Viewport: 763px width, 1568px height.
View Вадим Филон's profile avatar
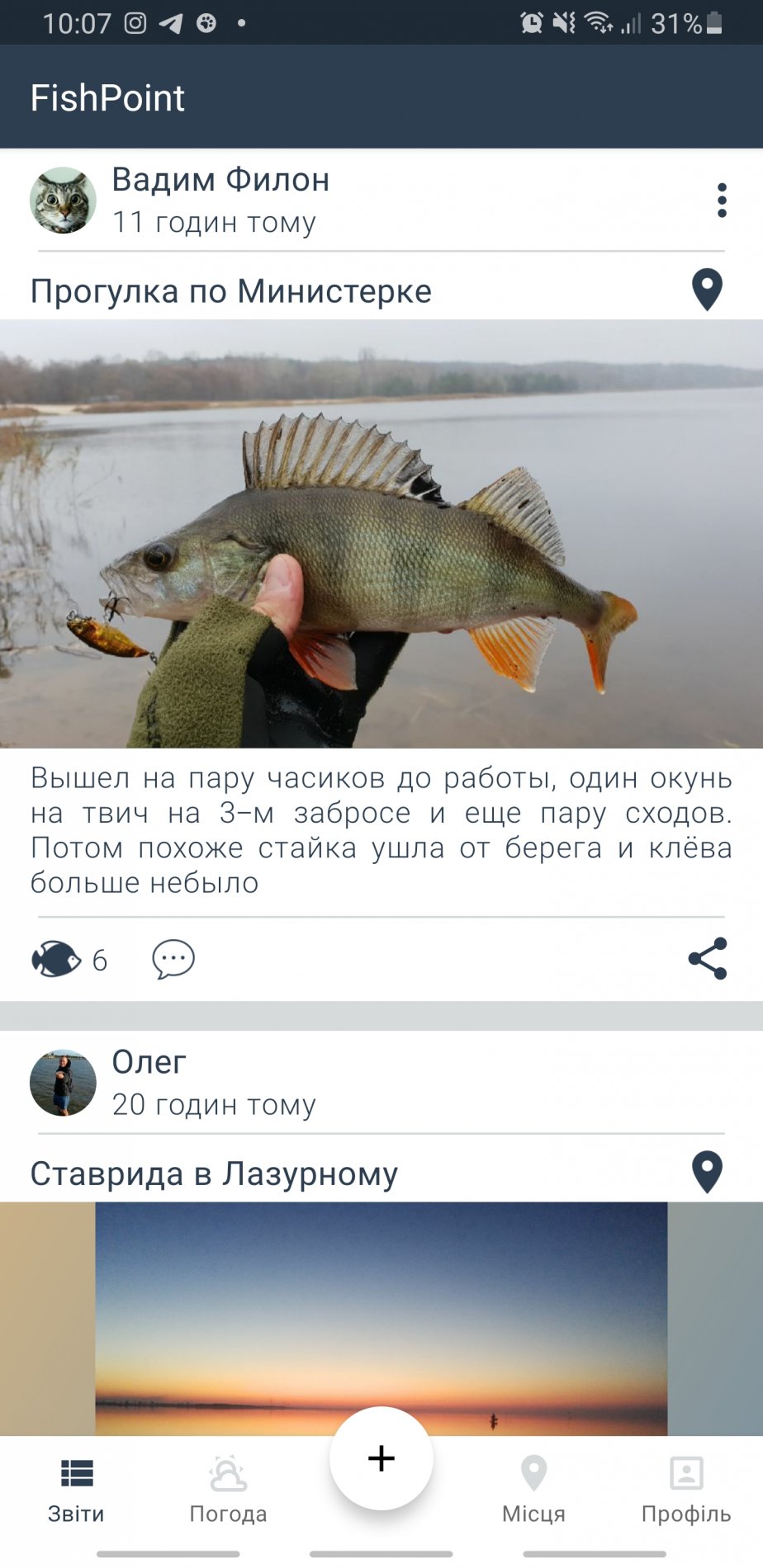click(63, 201)
